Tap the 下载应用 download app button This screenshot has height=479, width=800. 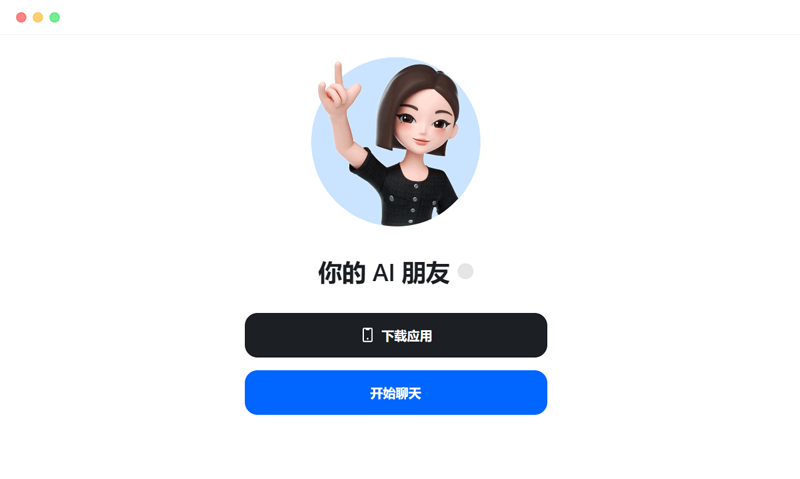point(396,335)
